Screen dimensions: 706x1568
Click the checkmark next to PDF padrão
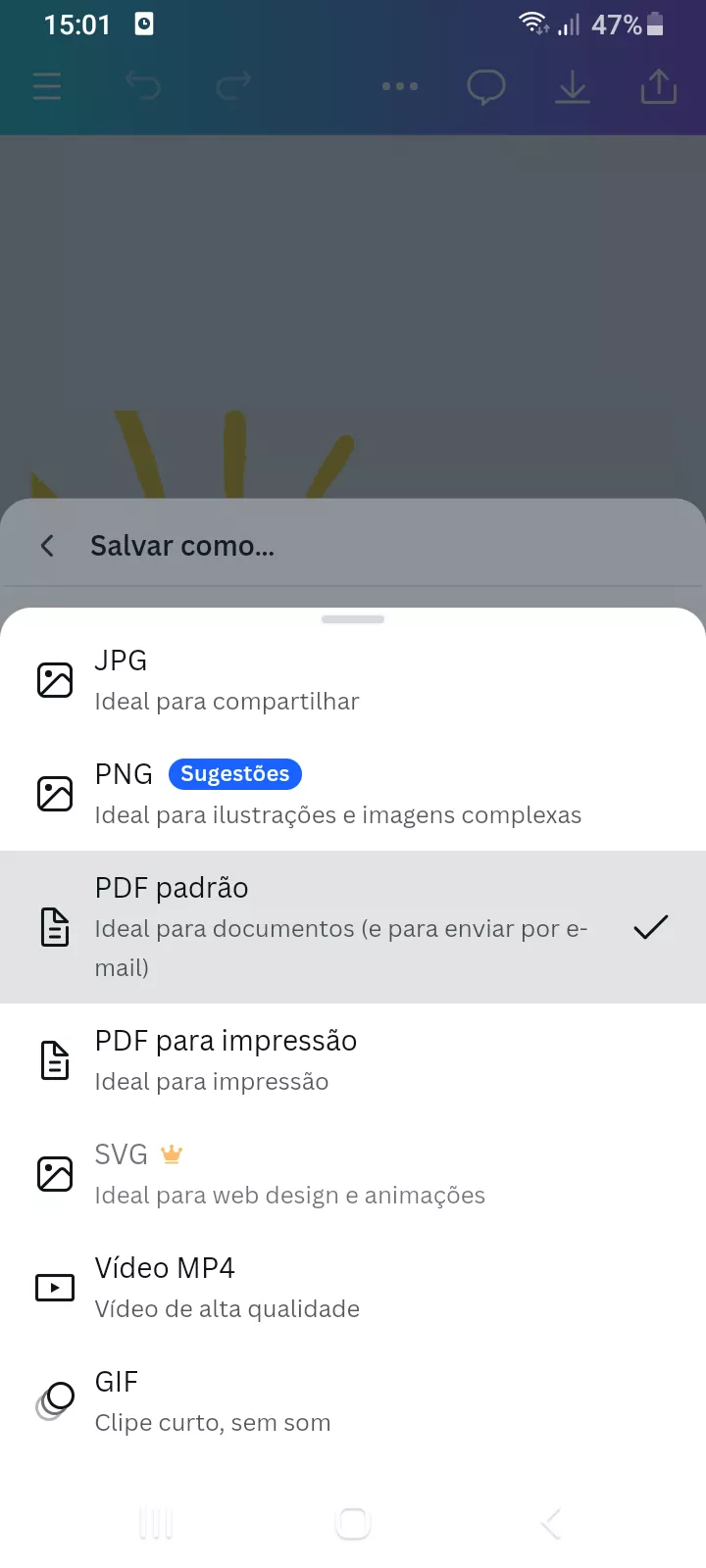650,926
